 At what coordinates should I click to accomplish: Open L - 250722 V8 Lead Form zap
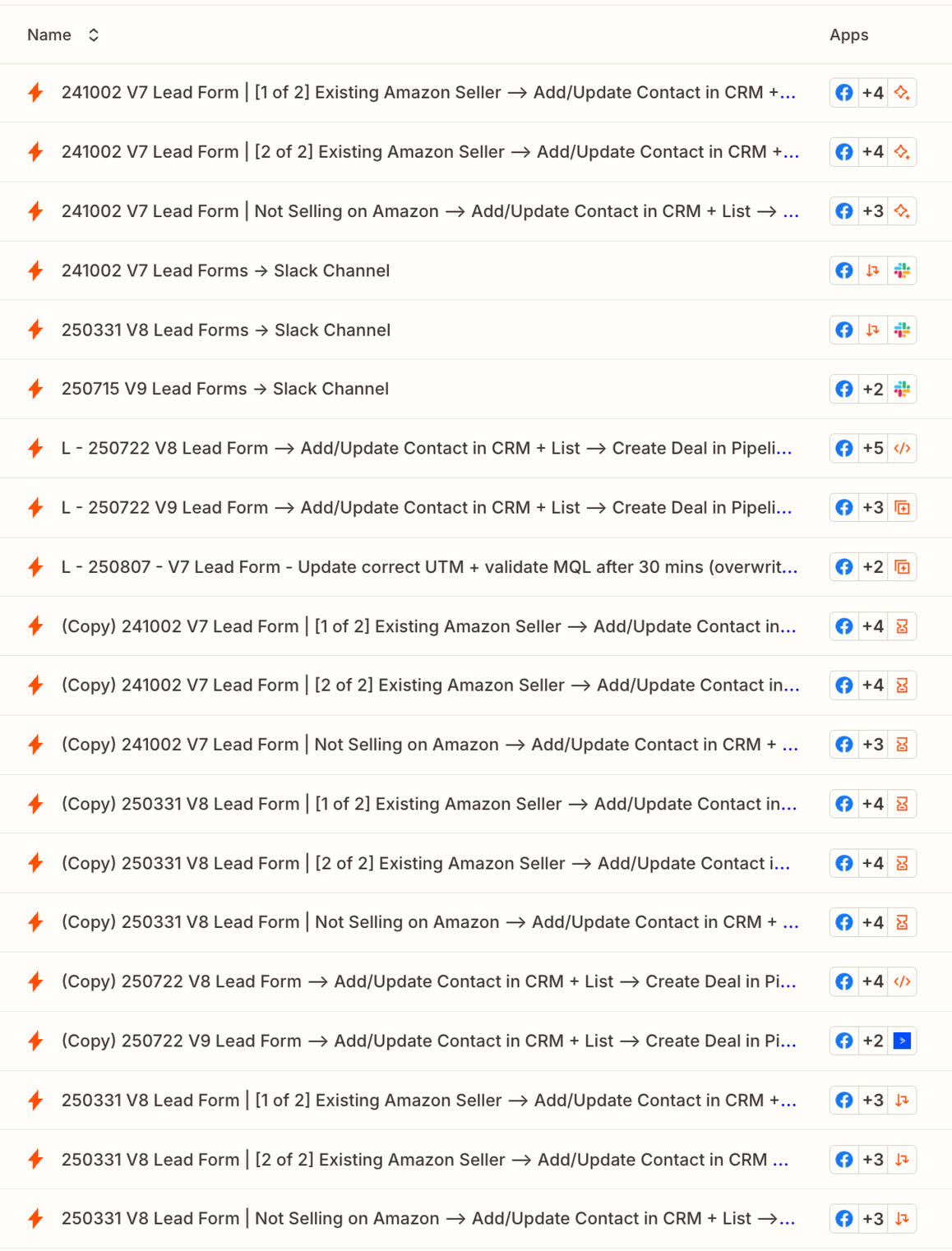(426, 448)
